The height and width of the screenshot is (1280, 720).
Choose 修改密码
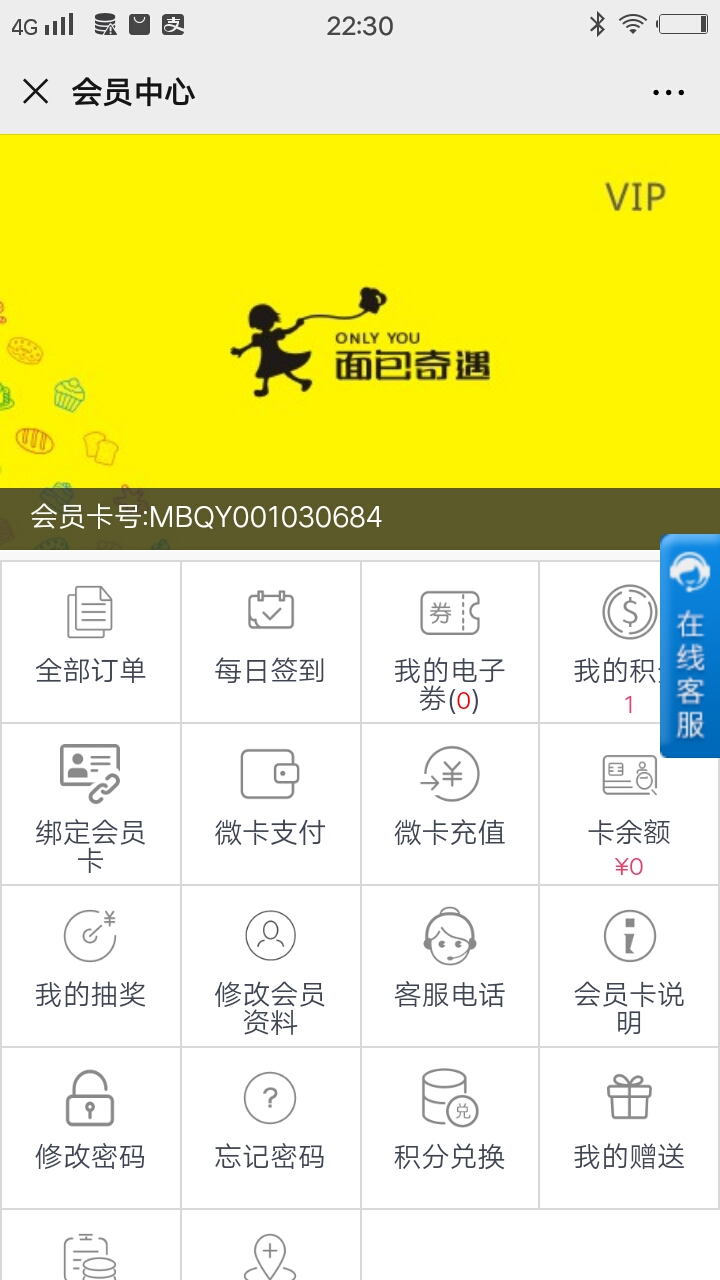point(91,1128)
